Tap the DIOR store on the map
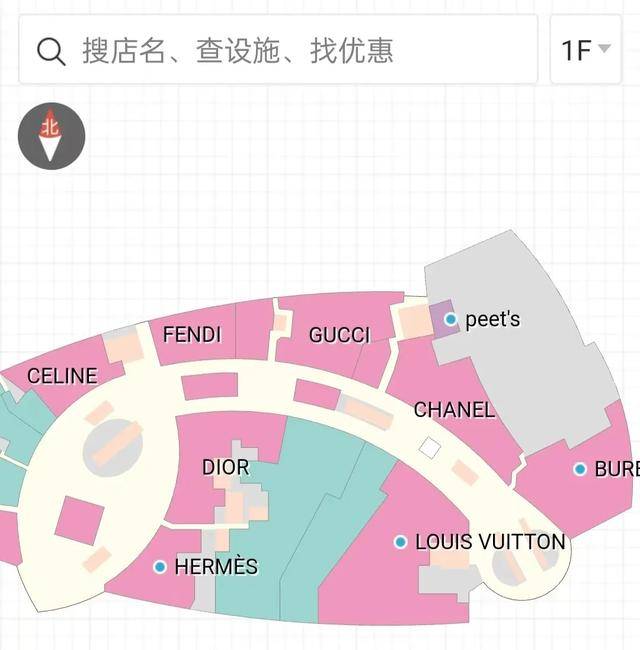Viewport: 640px width, 650px height. (x=225, y=467)
